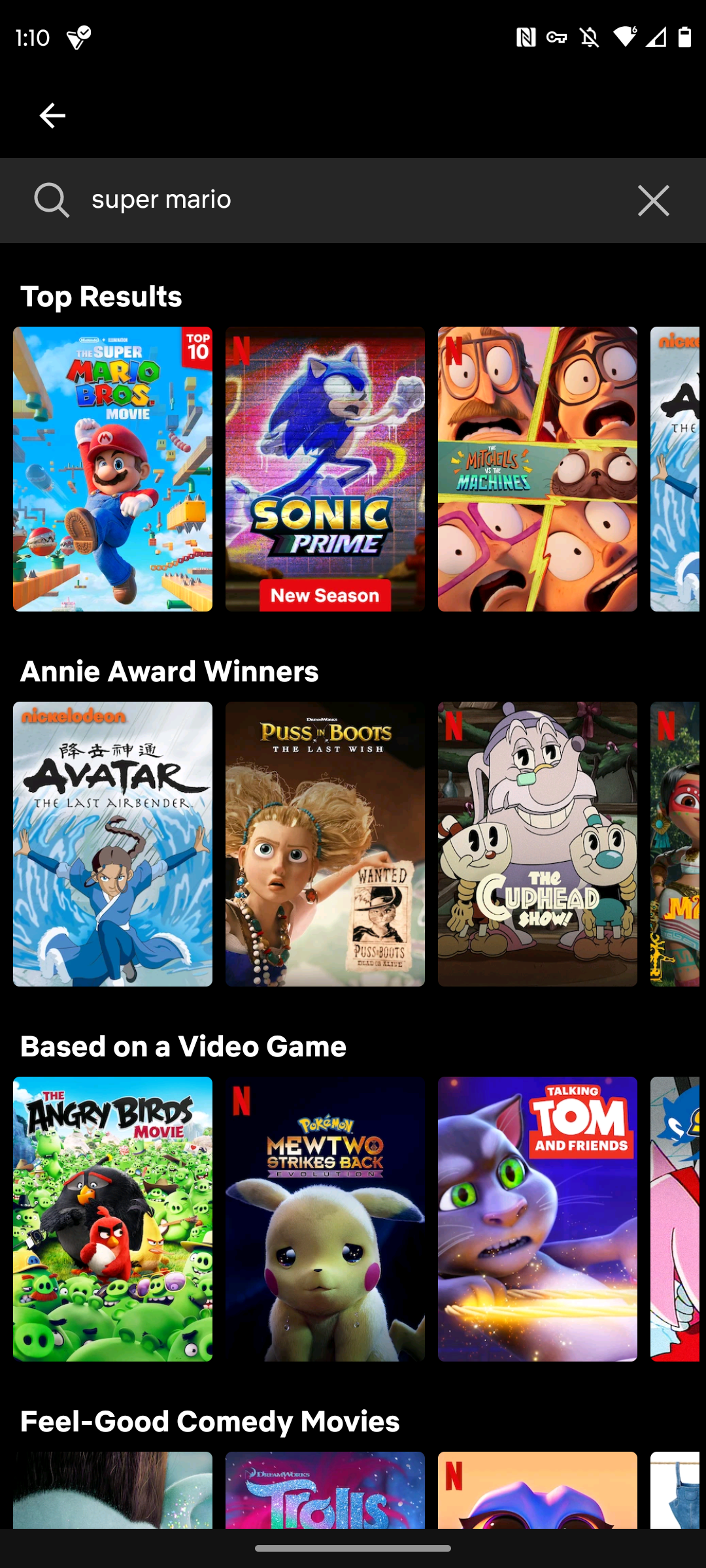
Task: Open The Super Mario Bros. Movie
Action: (x=112, y=468)
